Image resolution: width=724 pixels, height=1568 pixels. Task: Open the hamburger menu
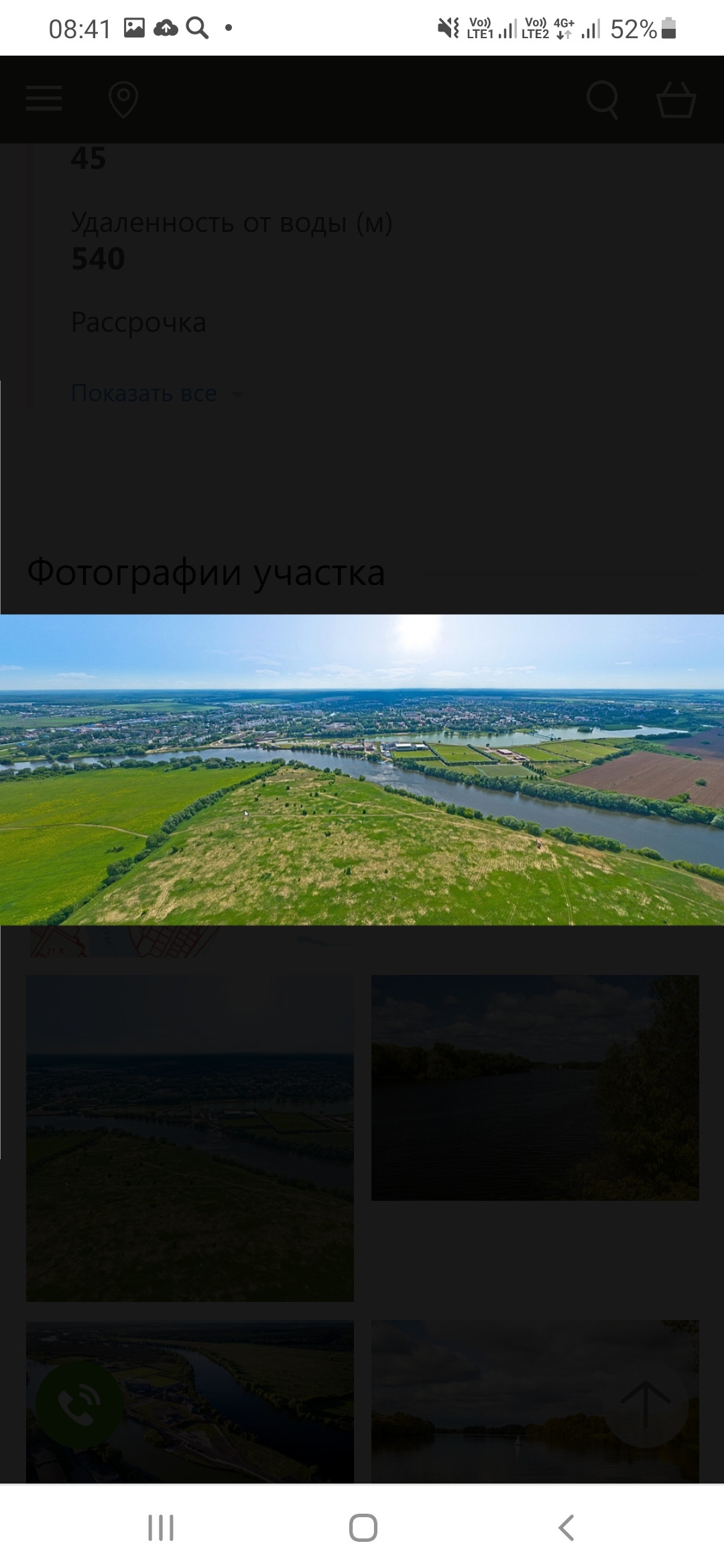(44, 99)
